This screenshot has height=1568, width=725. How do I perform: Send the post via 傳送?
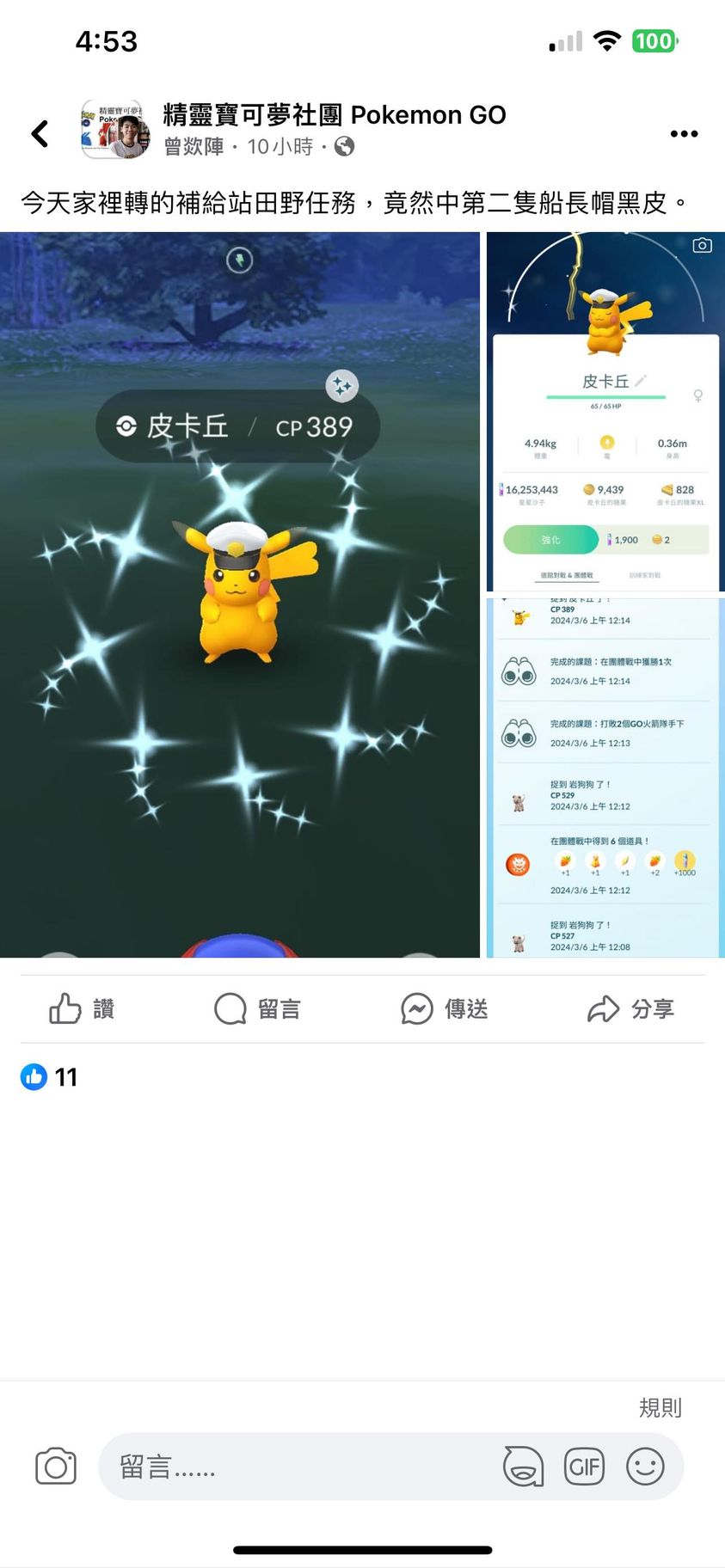[x=445, y=1008]
